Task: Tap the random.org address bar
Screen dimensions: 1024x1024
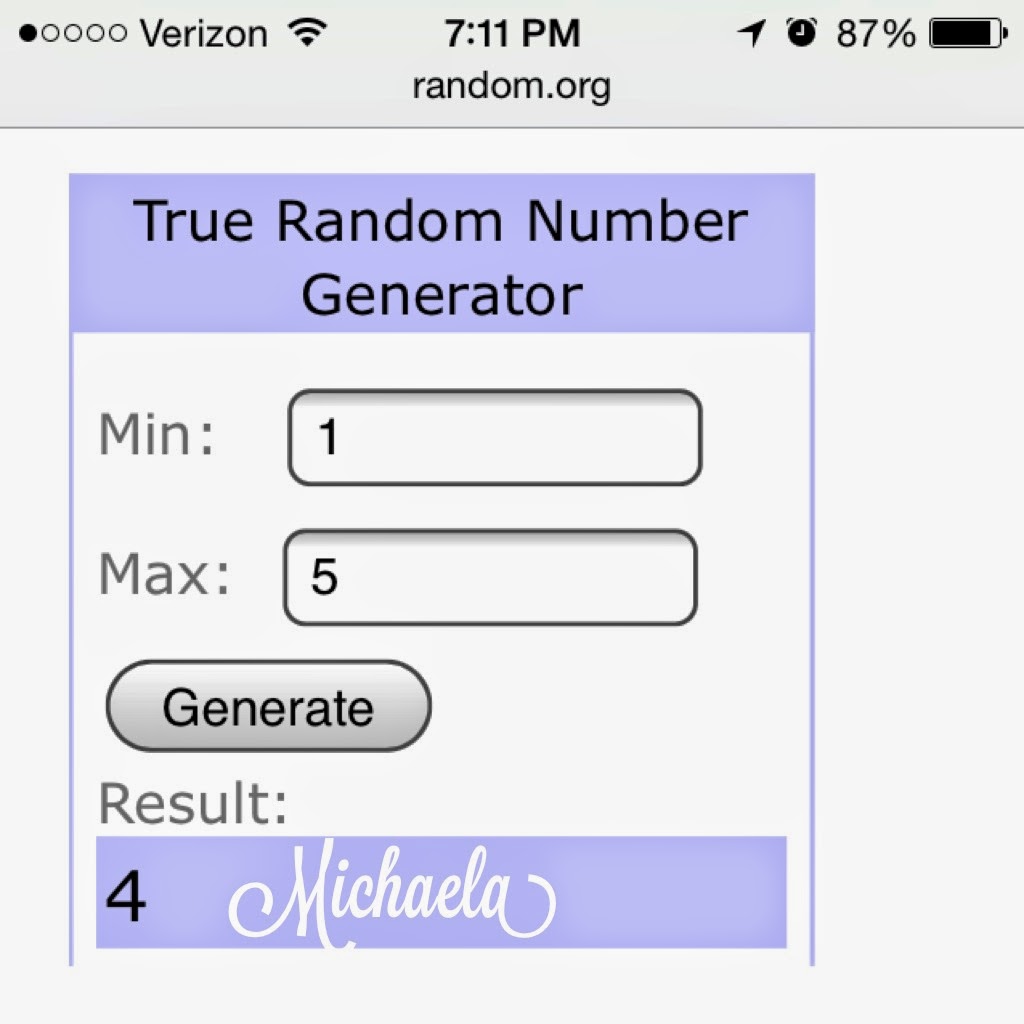Action: click(511, 87)
